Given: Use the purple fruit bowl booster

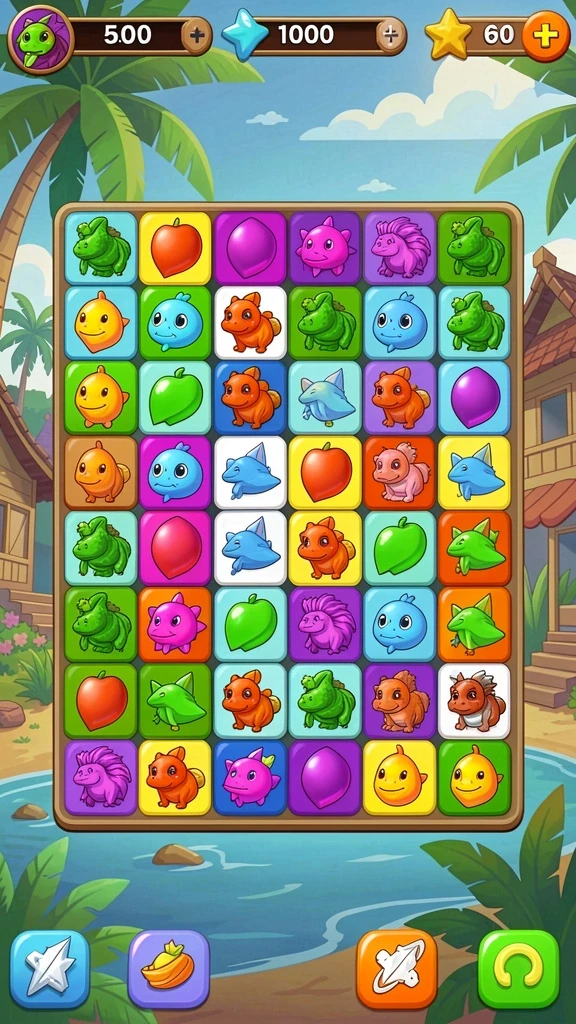Looking at the screenshot, I should coord(168,969).
